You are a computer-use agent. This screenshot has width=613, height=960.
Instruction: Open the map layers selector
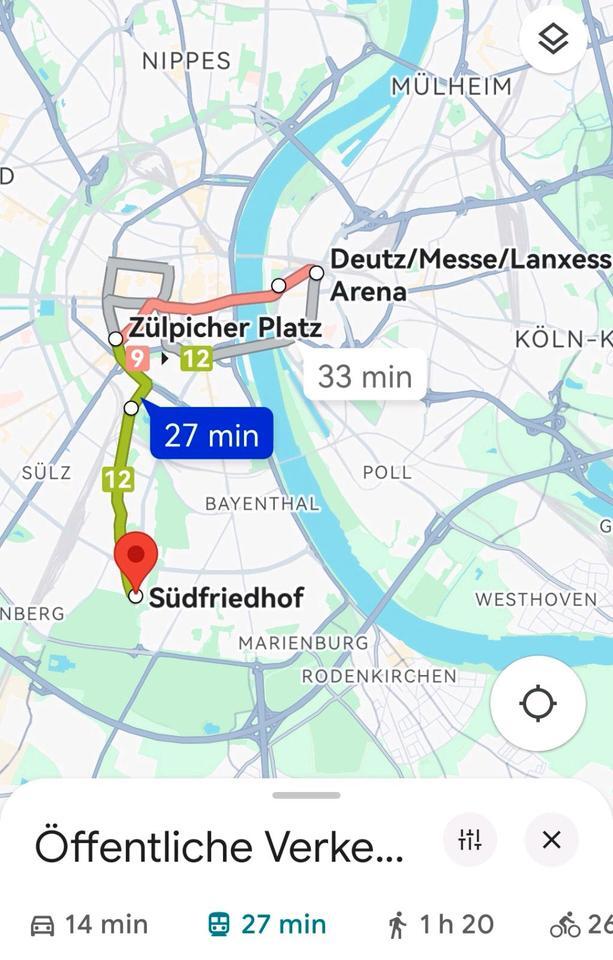(x=553, y=40)
